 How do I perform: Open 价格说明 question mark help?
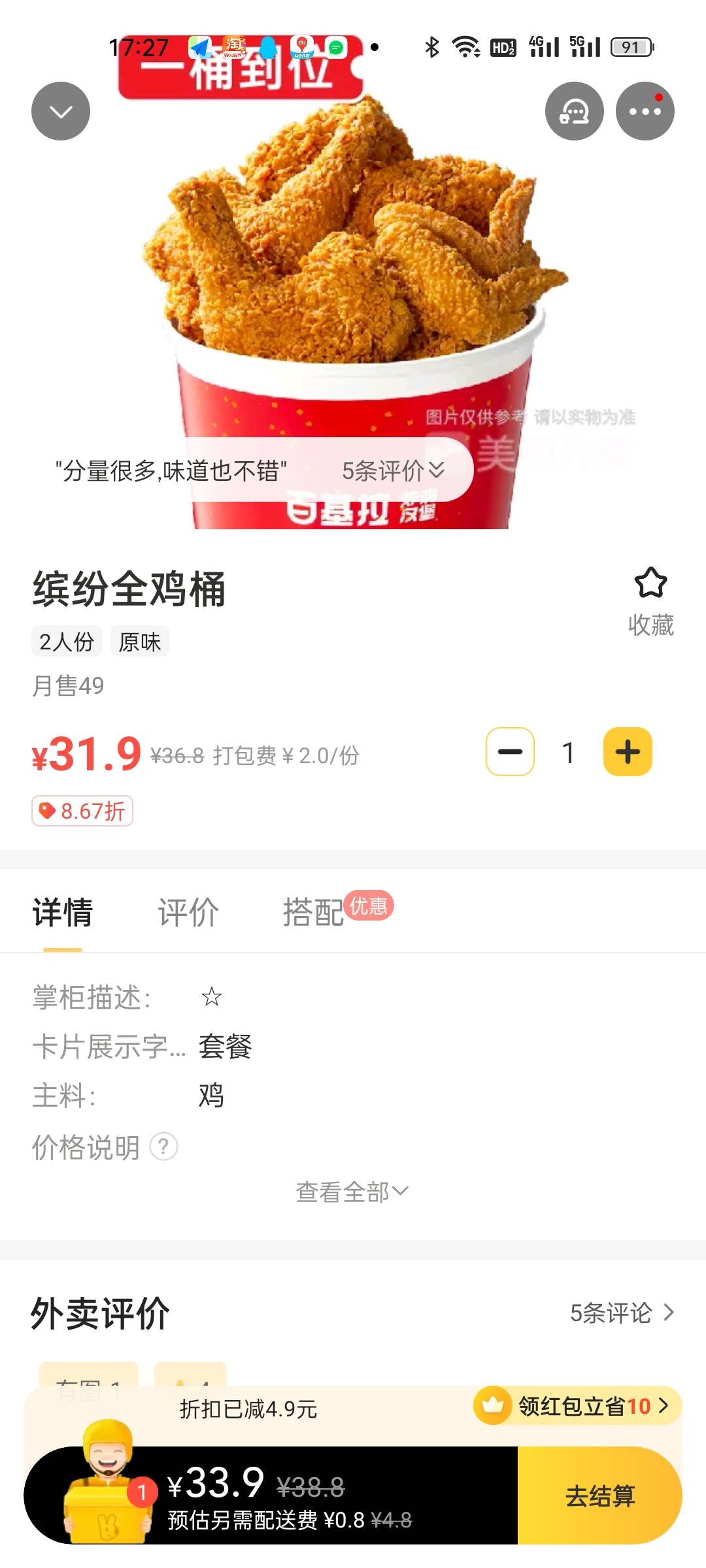pos(163,1147)
